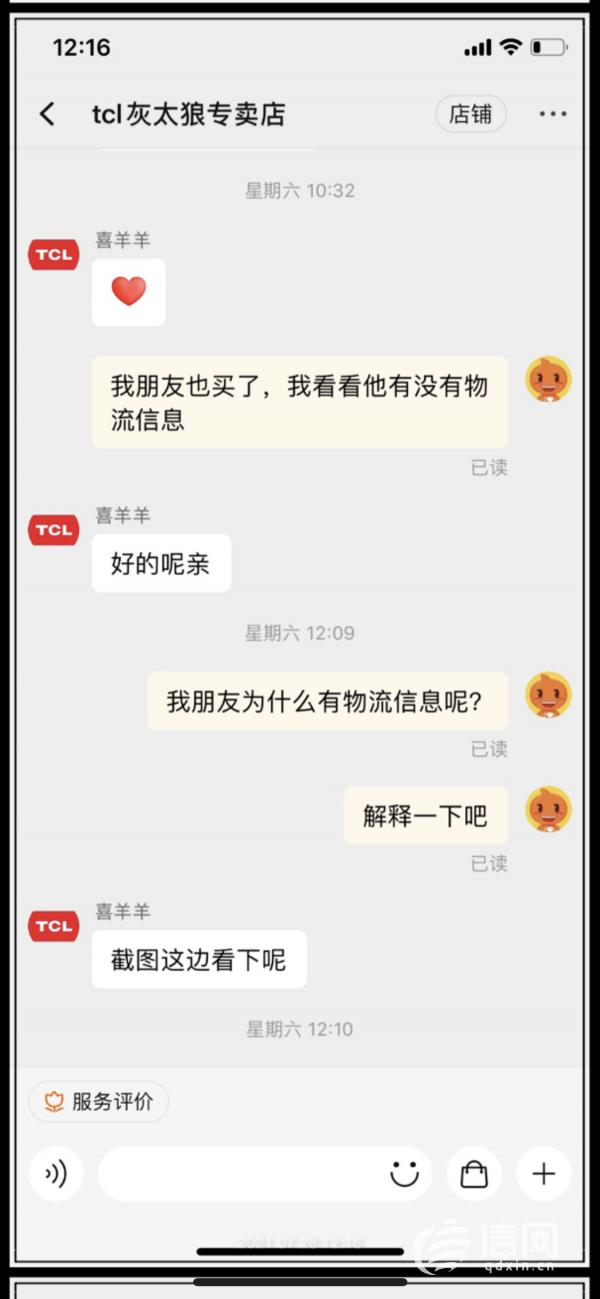Image resolution: width=600 pixels, height=1299 pixels.
Task: Switch to voice input
Action: point(56,1174)
